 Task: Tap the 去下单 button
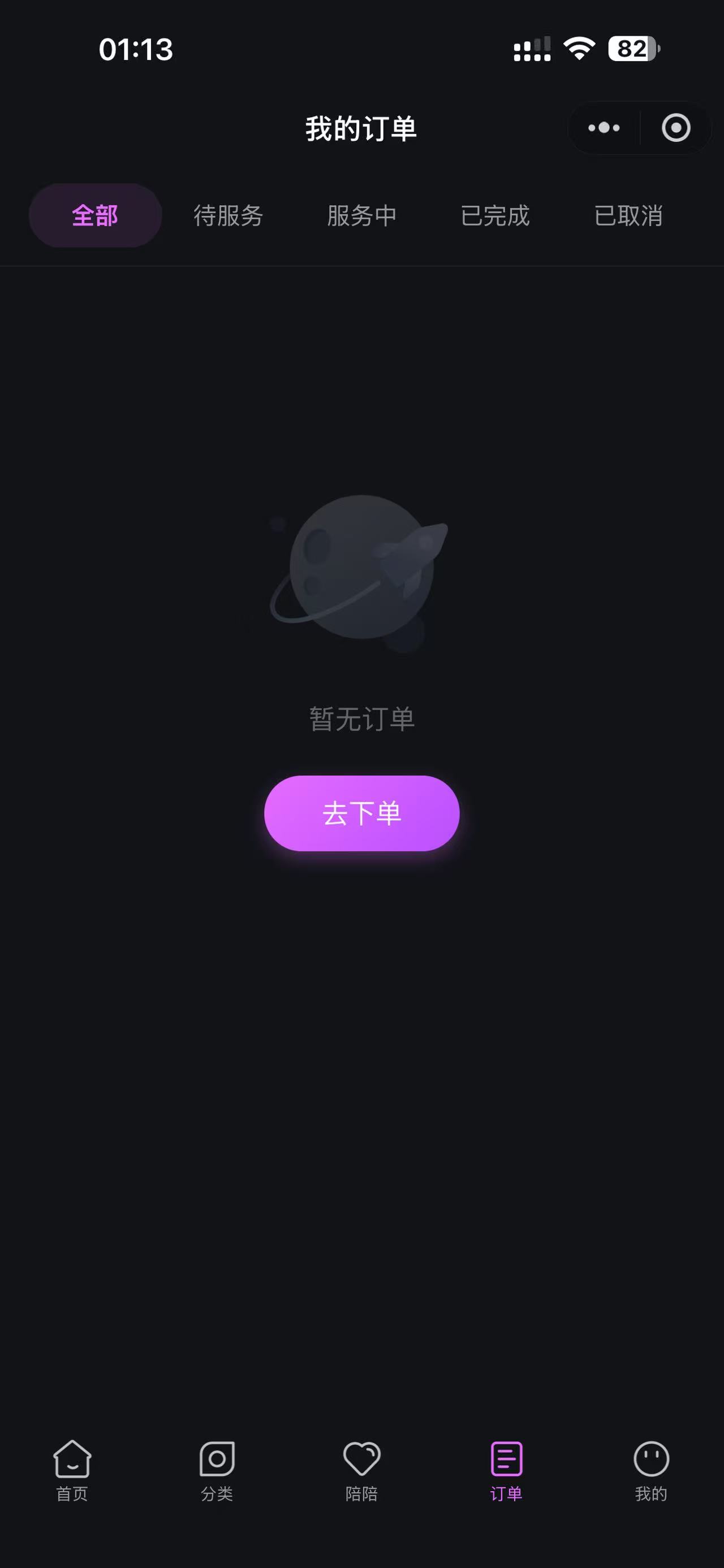pos(361,815)
